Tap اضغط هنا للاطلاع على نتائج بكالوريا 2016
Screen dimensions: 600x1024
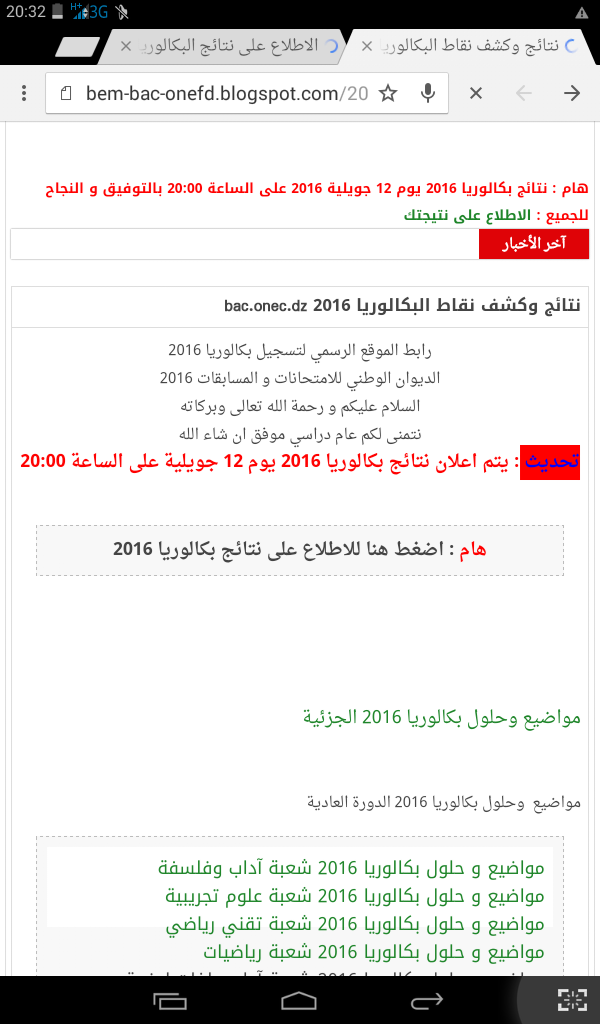pyautogui.click(x=300, y=550)
